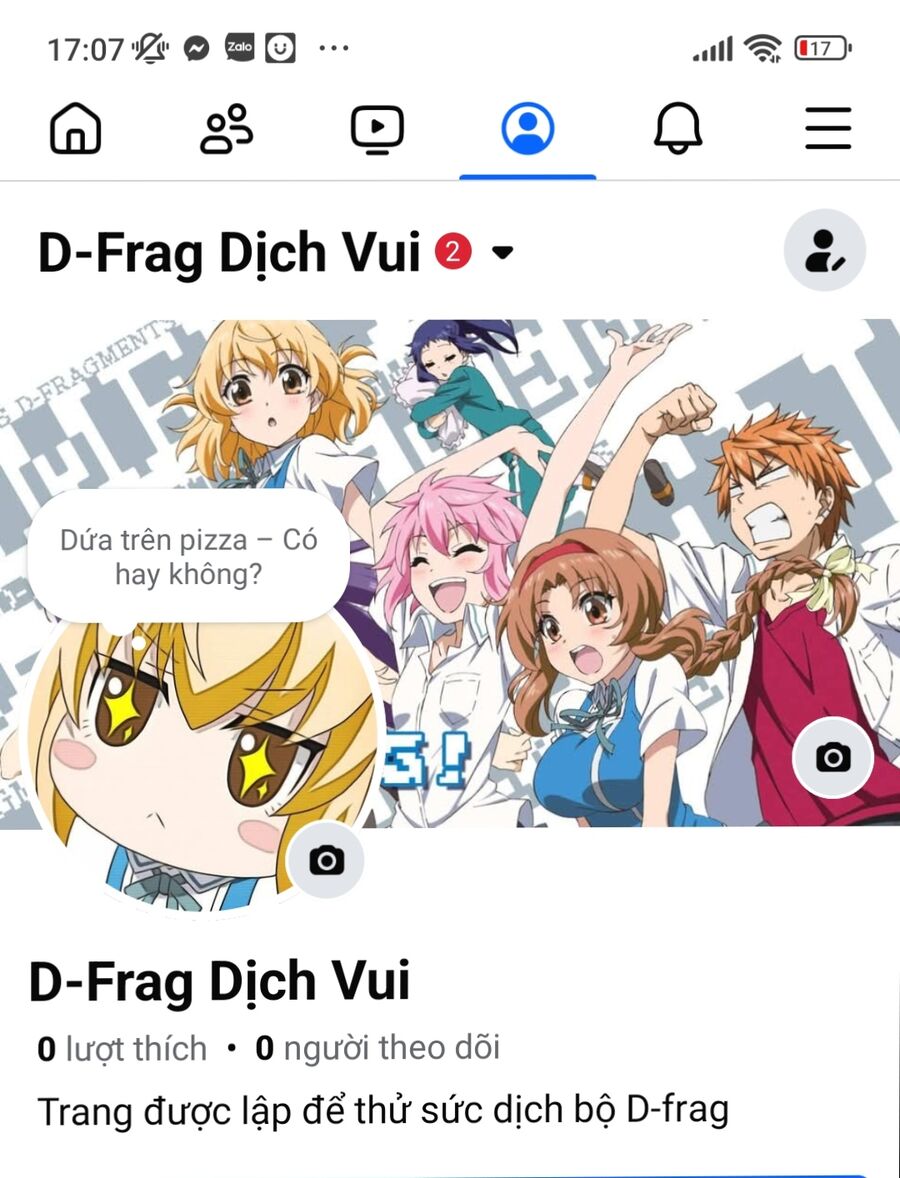Open the note bubble "Dứa trên pizza"
Image resolution: width=900 pixels, height=1178 pixels.
188,557
